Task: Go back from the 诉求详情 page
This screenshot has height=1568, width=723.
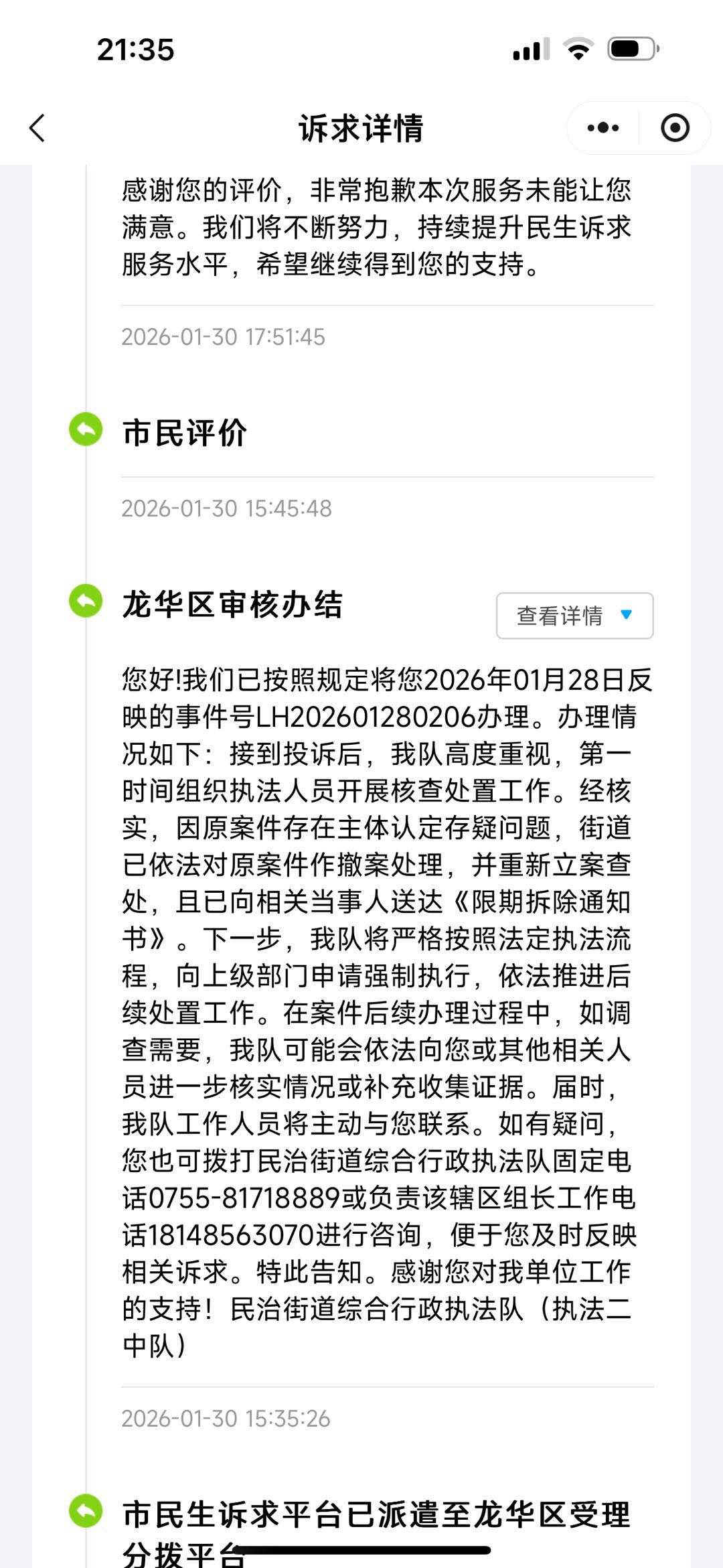Action: pyautogui.click(x=37, y=128)
